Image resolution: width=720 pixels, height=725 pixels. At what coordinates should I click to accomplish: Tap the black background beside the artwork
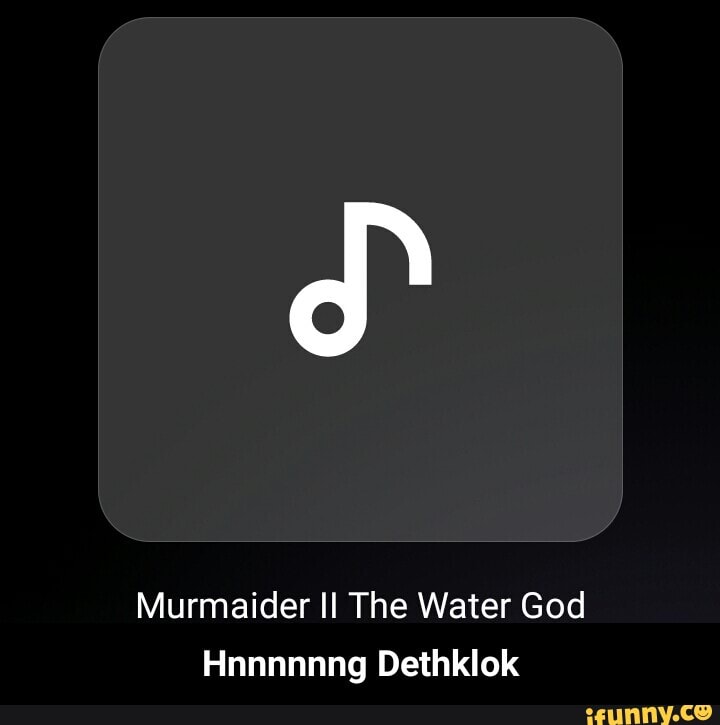(x=50, y=280)
